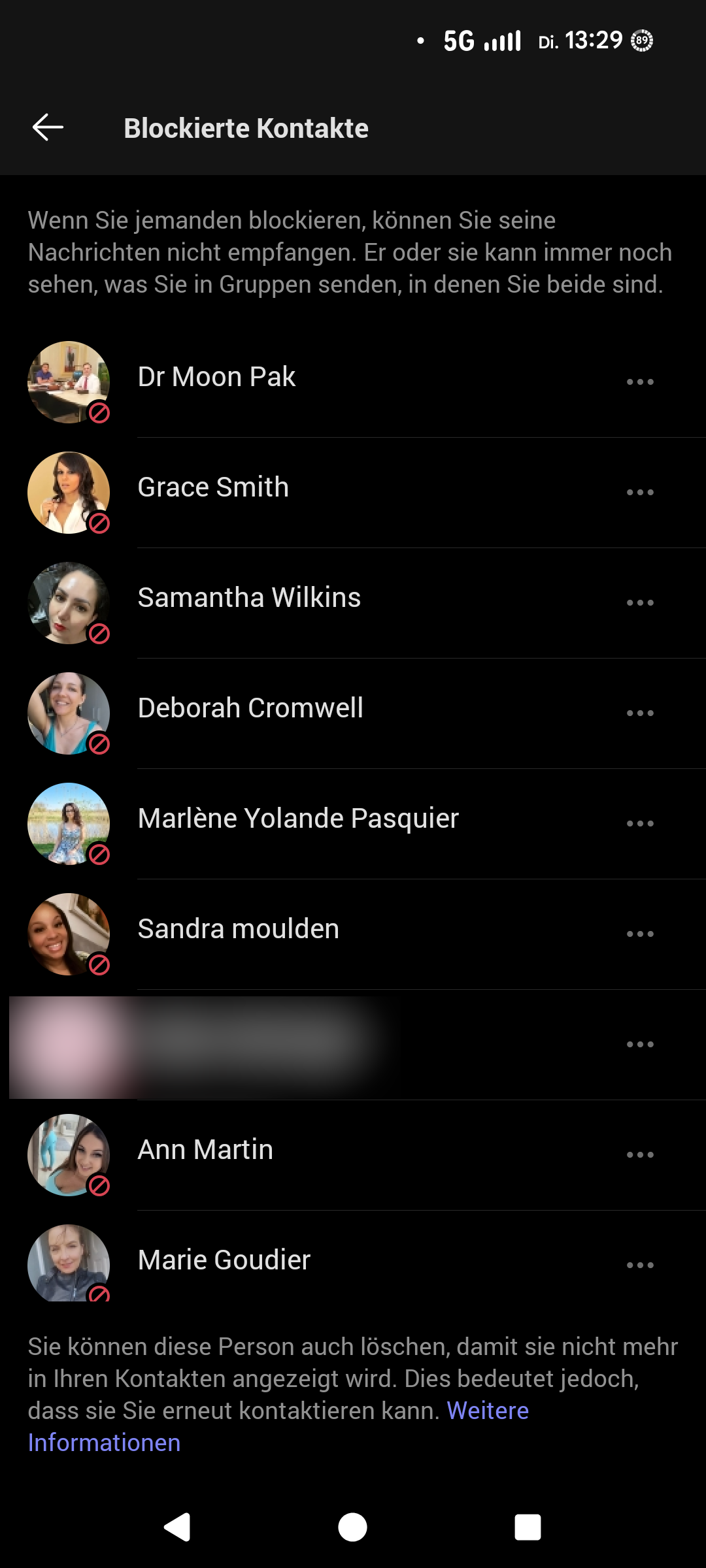
Task: Open the Weitere Informationen link
Action: [487, 1411]
